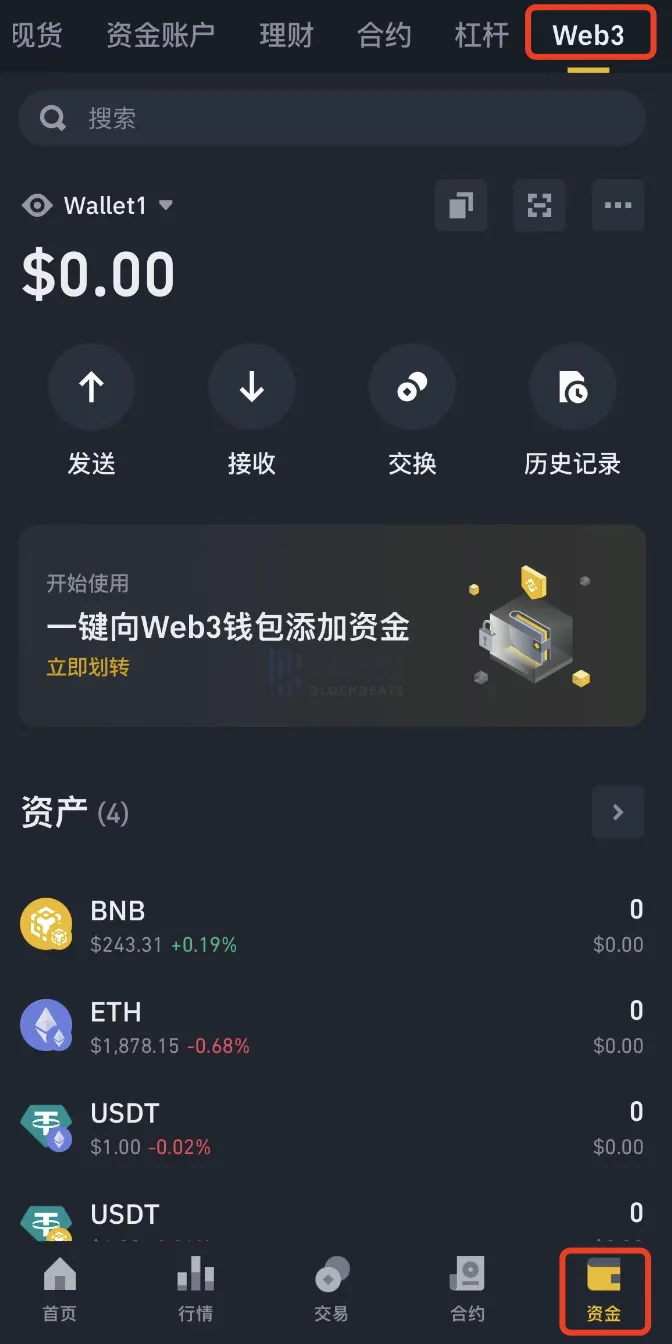Switch to the 行情 markets tab
The height and width of the screenshot is (1344, 672).
click(195, 1289)
